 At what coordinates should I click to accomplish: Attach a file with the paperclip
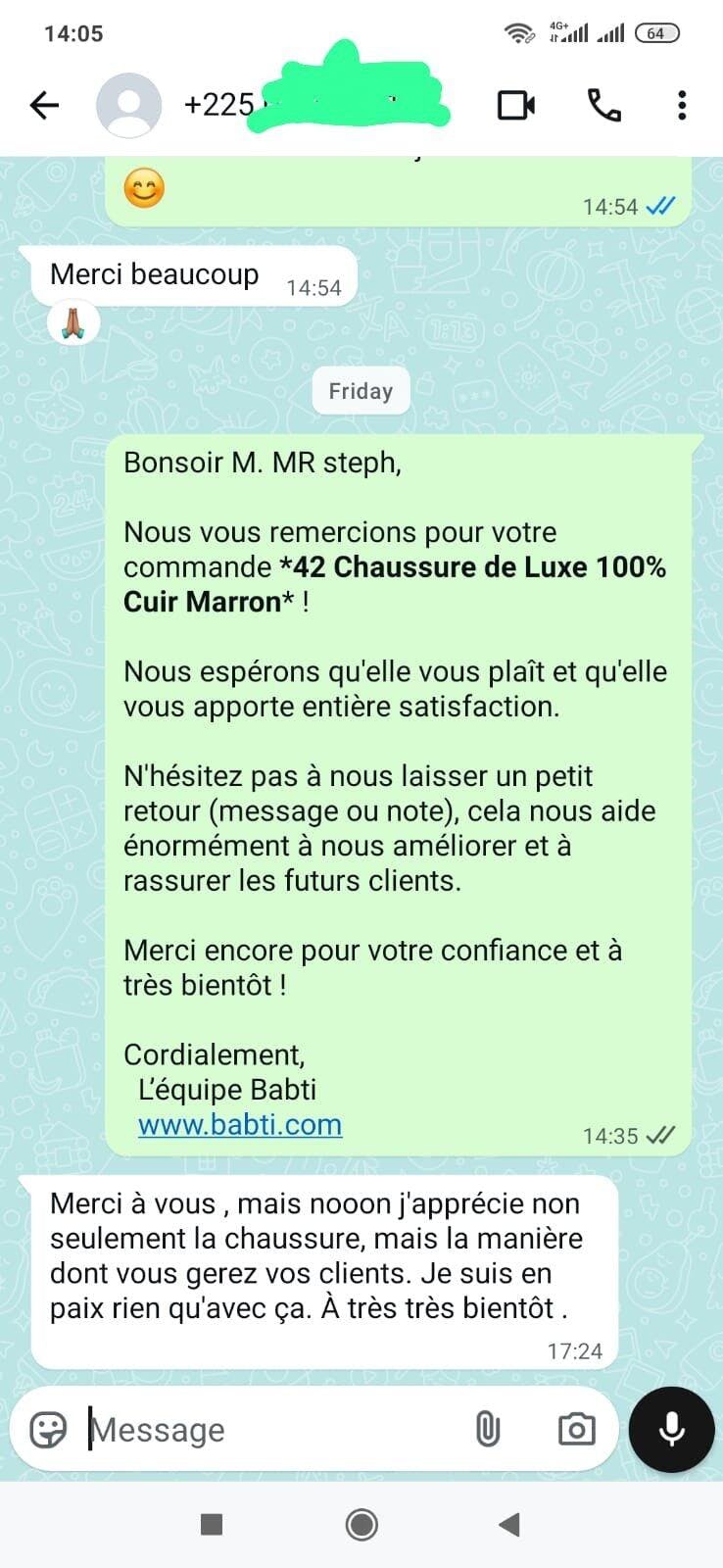(x=487, y=1430)
